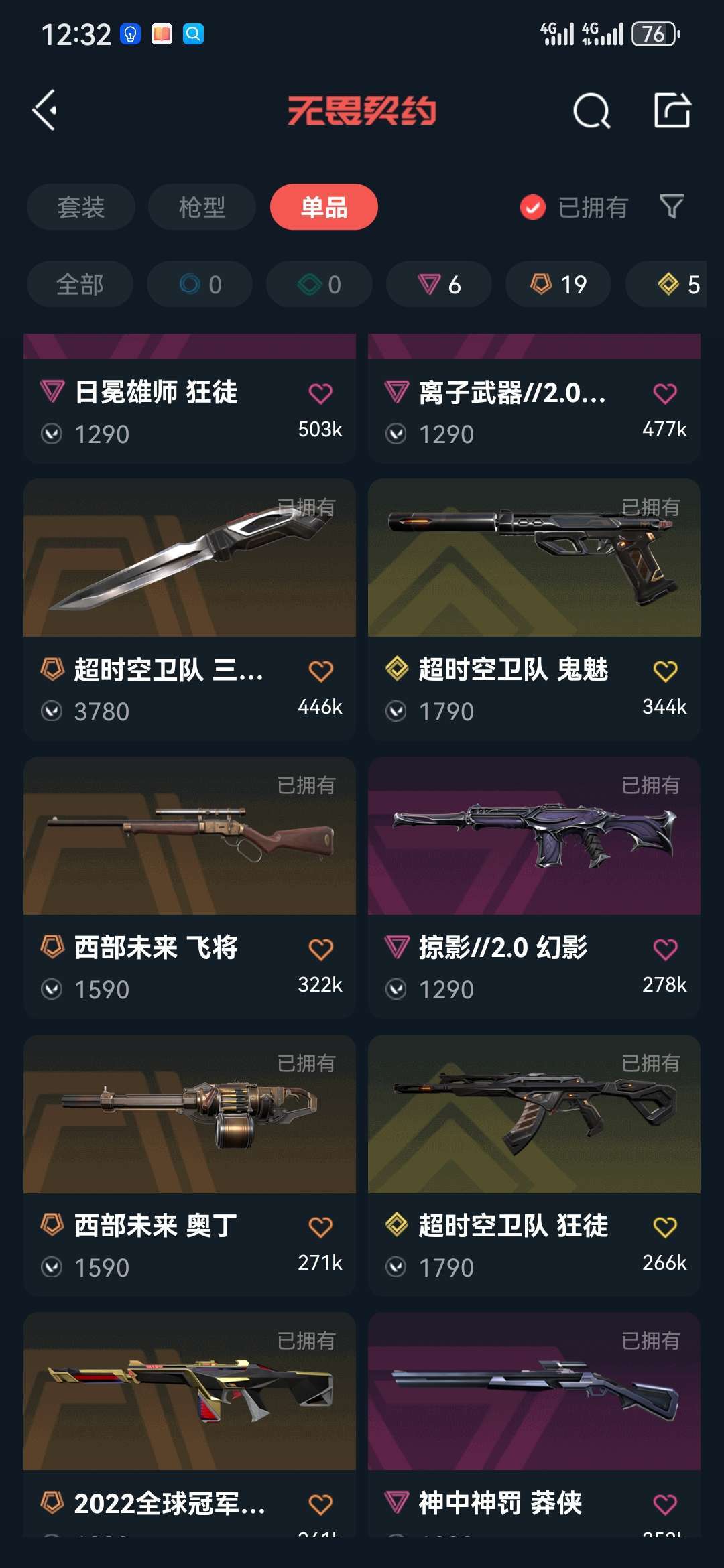This screenshot has width=724, height=1568.
Task: Tap the back arrow icon
Action: [x=46, y=111]
